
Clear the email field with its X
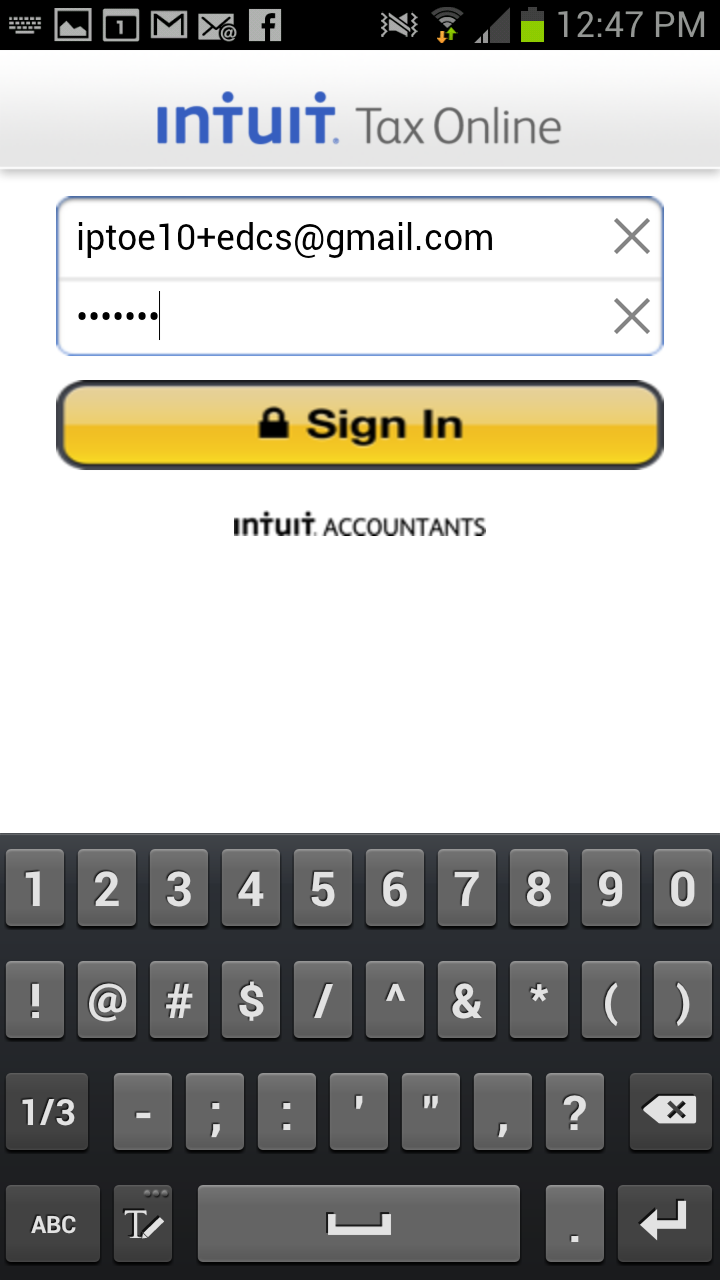(631, 237)
